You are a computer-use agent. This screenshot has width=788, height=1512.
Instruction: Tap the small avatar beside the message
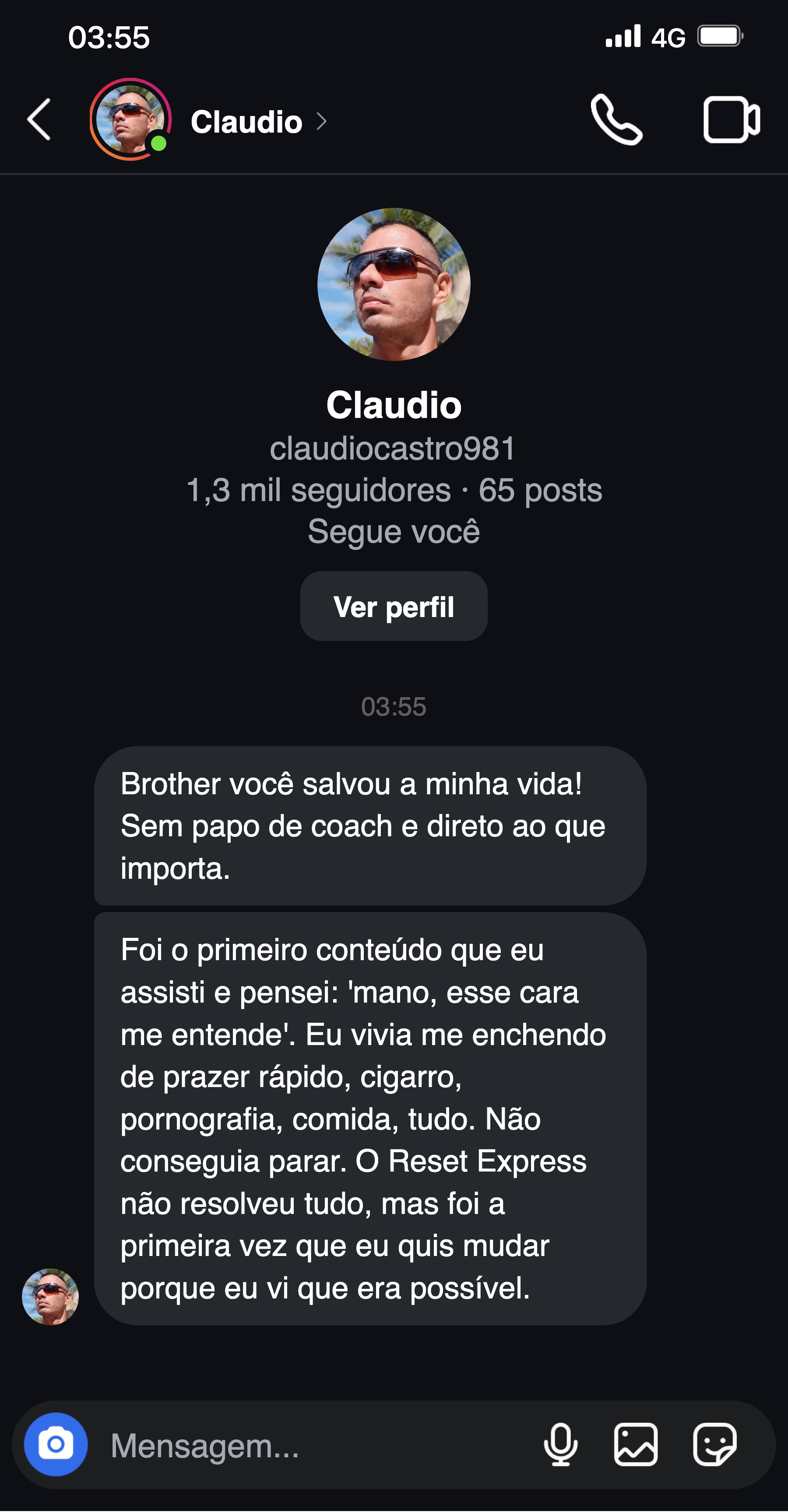point(50,1297)
